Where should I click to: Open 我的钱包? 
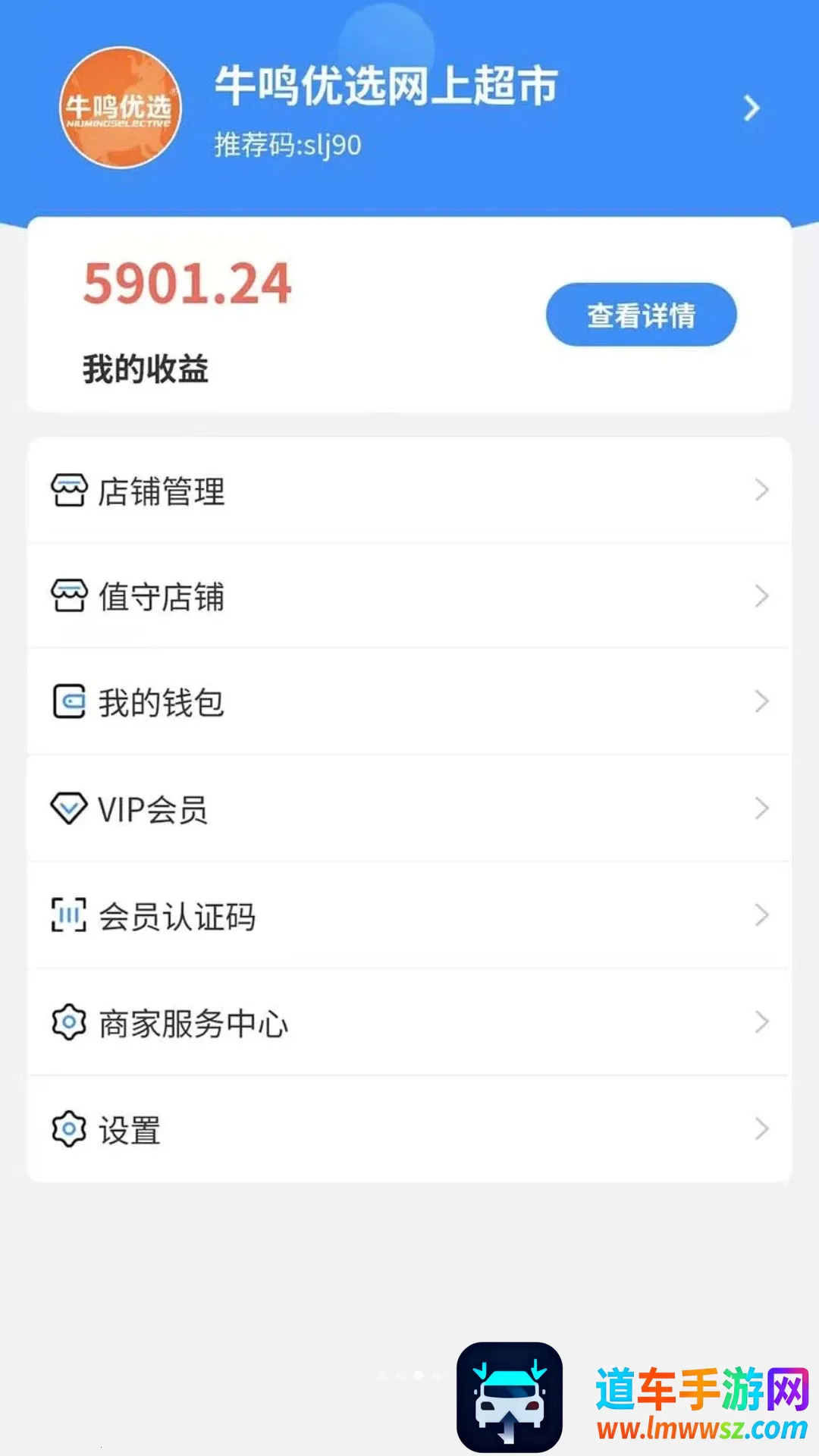point(409,702)
